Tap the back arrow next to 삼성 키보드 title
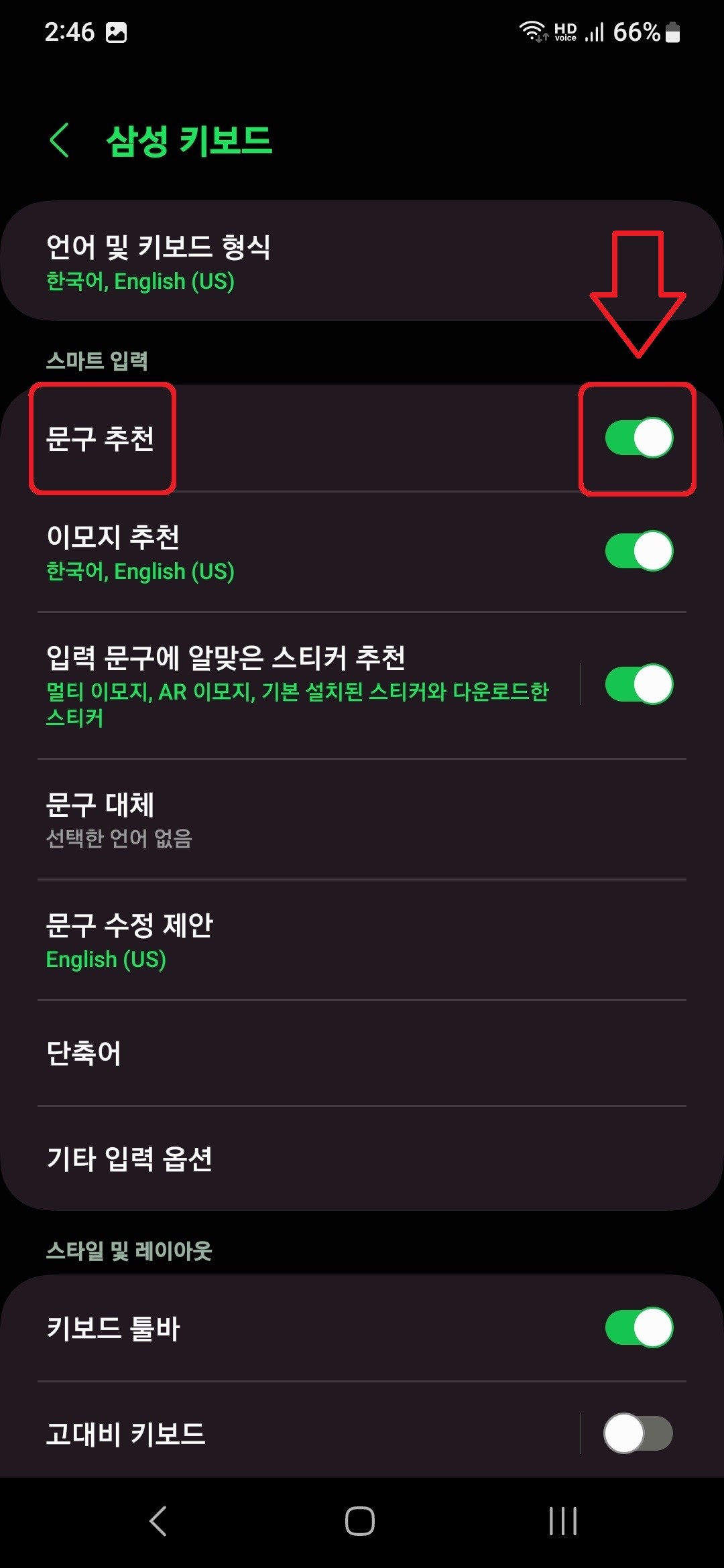Viewport: 724px width, 1568px height. [x=59, y=139]
